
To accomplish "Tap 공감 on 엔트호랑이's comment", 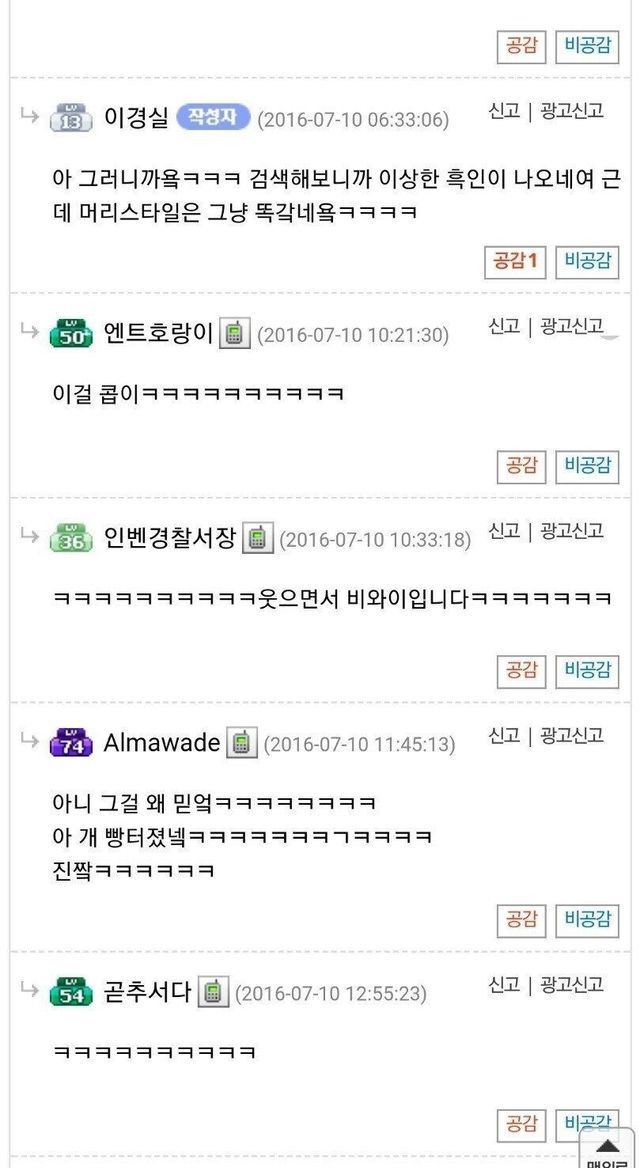I will point(521,465).
